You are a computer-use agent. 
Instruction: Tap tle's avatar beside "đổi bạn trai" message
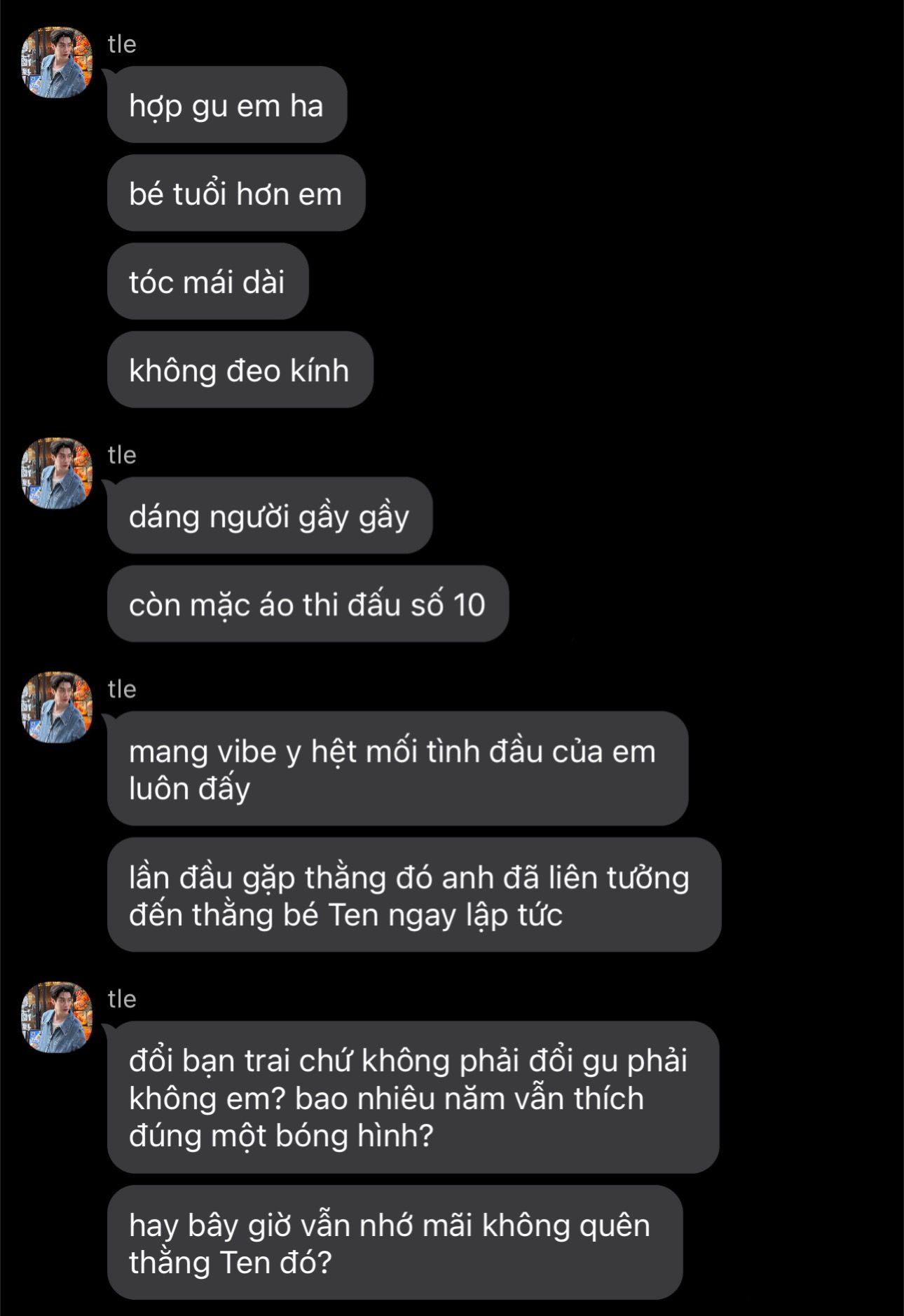[x=57, y=1017]
